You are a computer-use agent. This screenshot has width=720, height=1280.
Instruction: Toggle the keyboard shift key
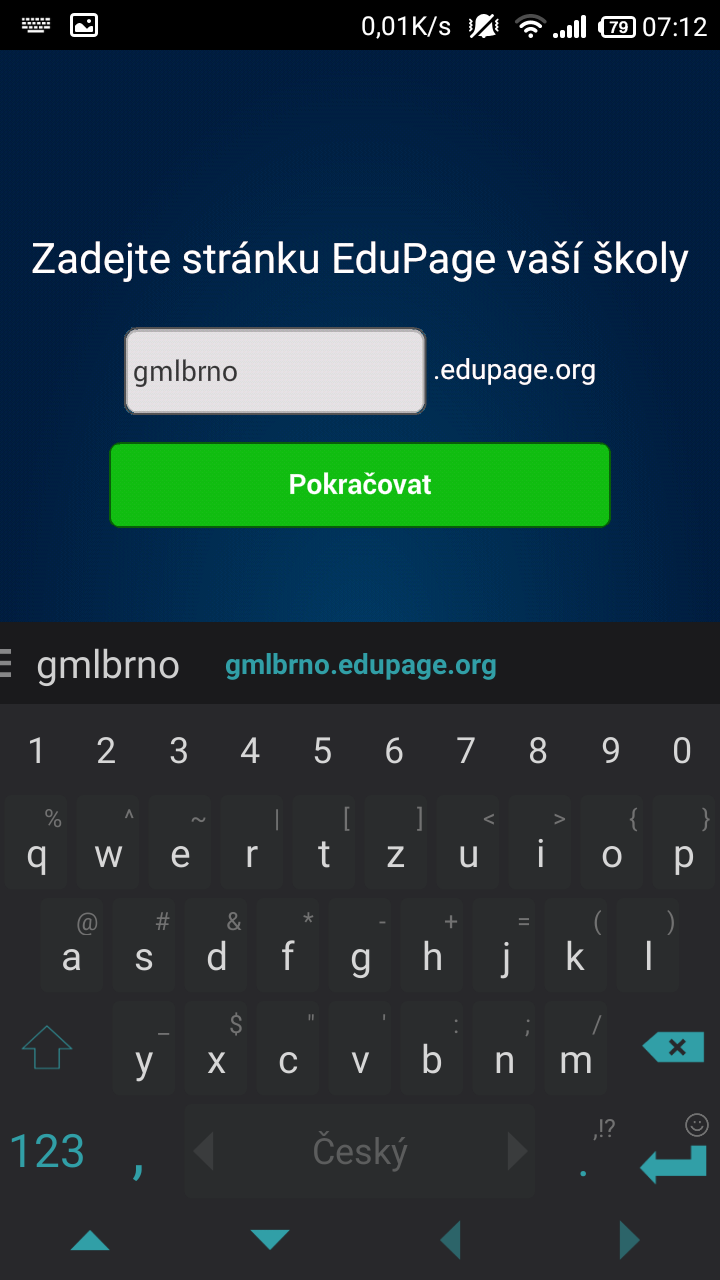coord(47,1048)
